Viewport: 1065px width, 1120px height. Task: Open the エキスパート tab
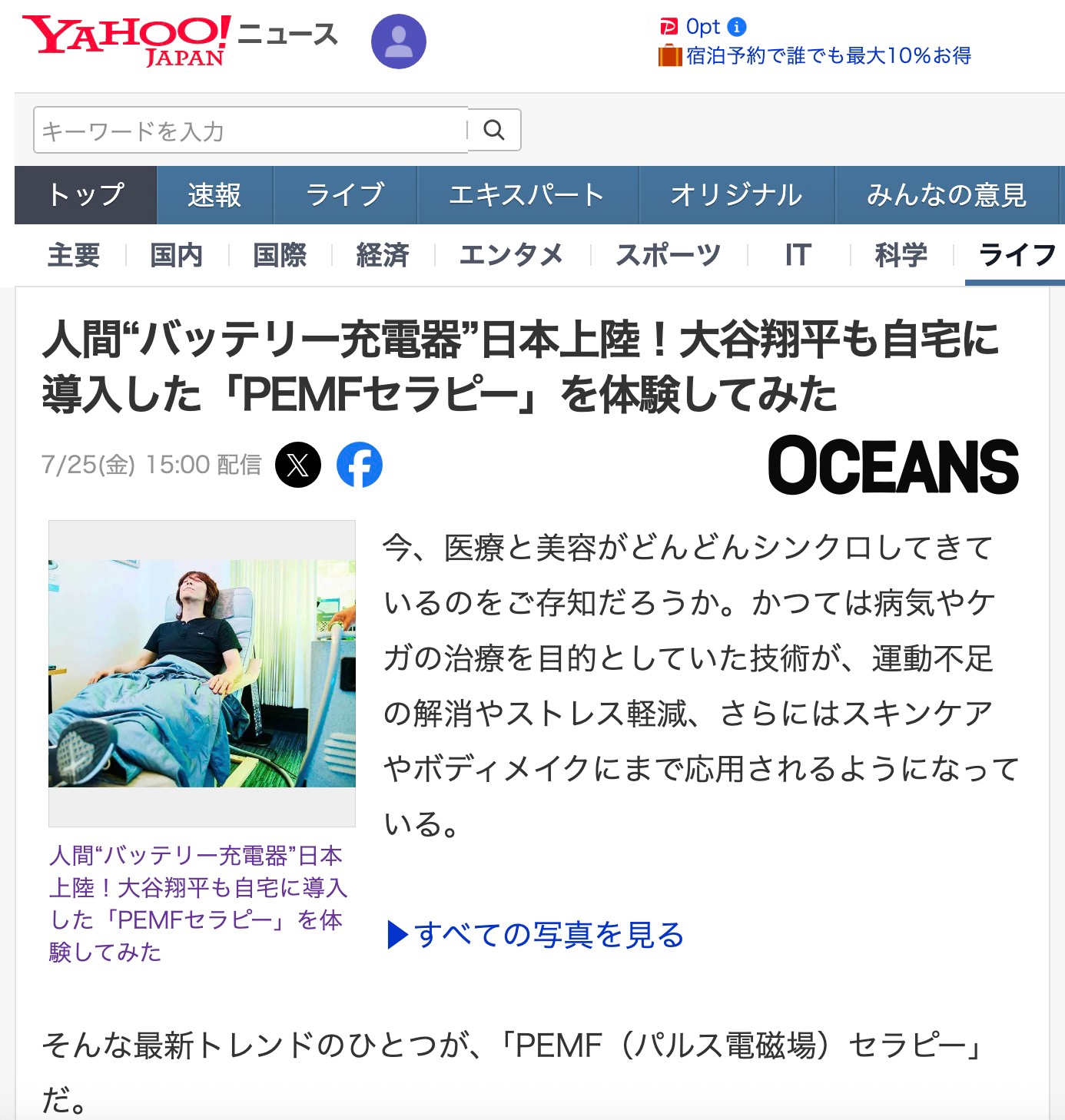click(526, 195)
